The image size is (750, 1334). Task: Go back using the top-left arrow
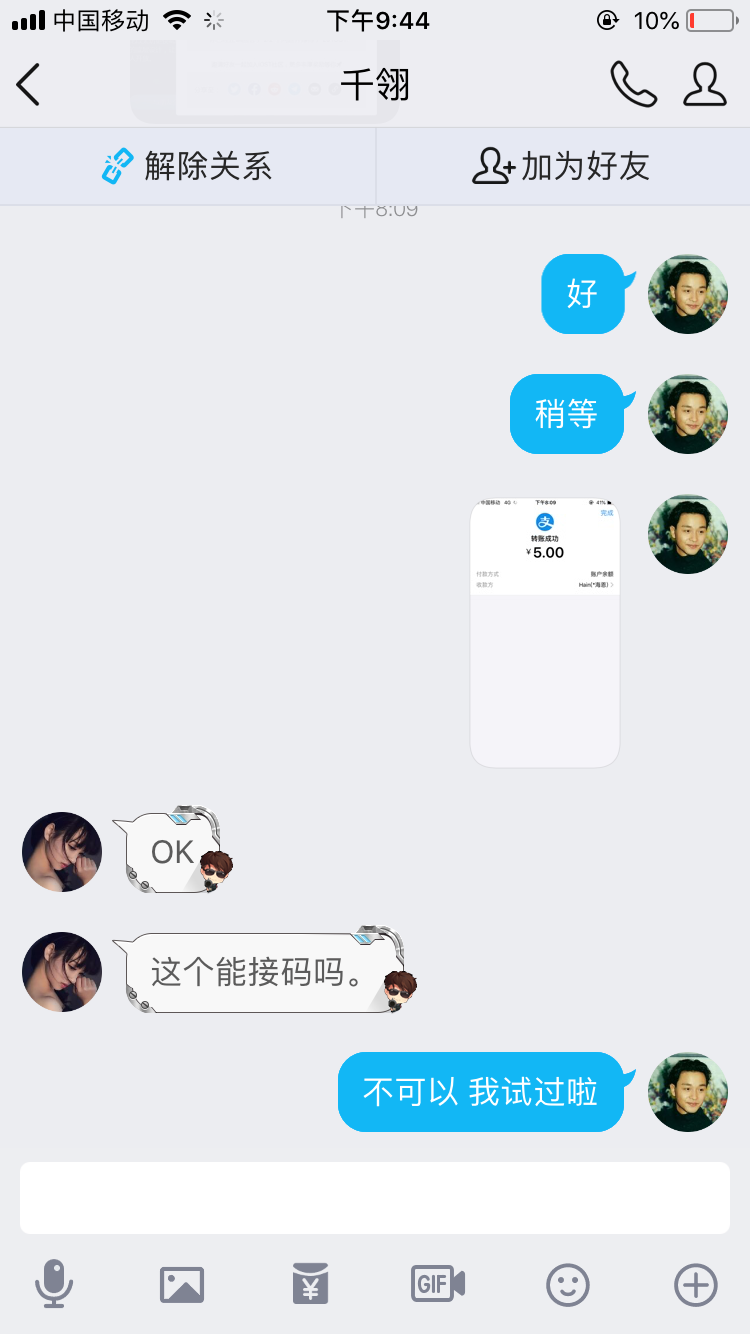click(28, 85)
